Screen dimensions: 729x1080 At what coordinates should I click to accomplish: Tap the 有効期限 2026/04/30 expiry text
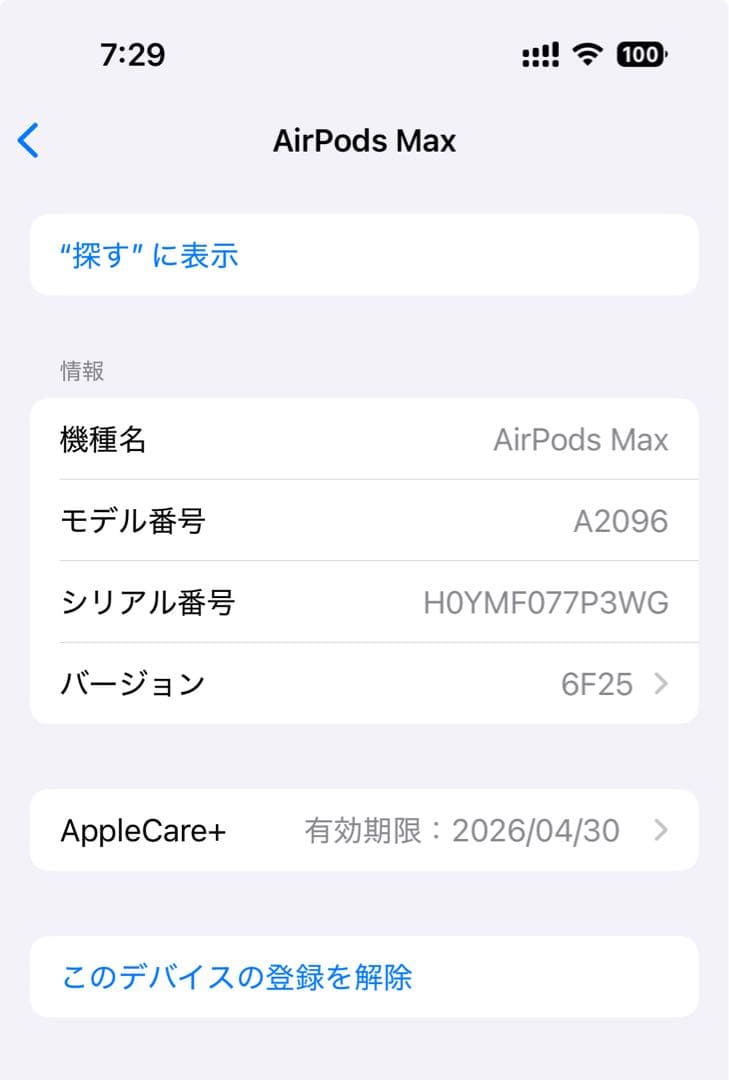click(x=460, y=830)
